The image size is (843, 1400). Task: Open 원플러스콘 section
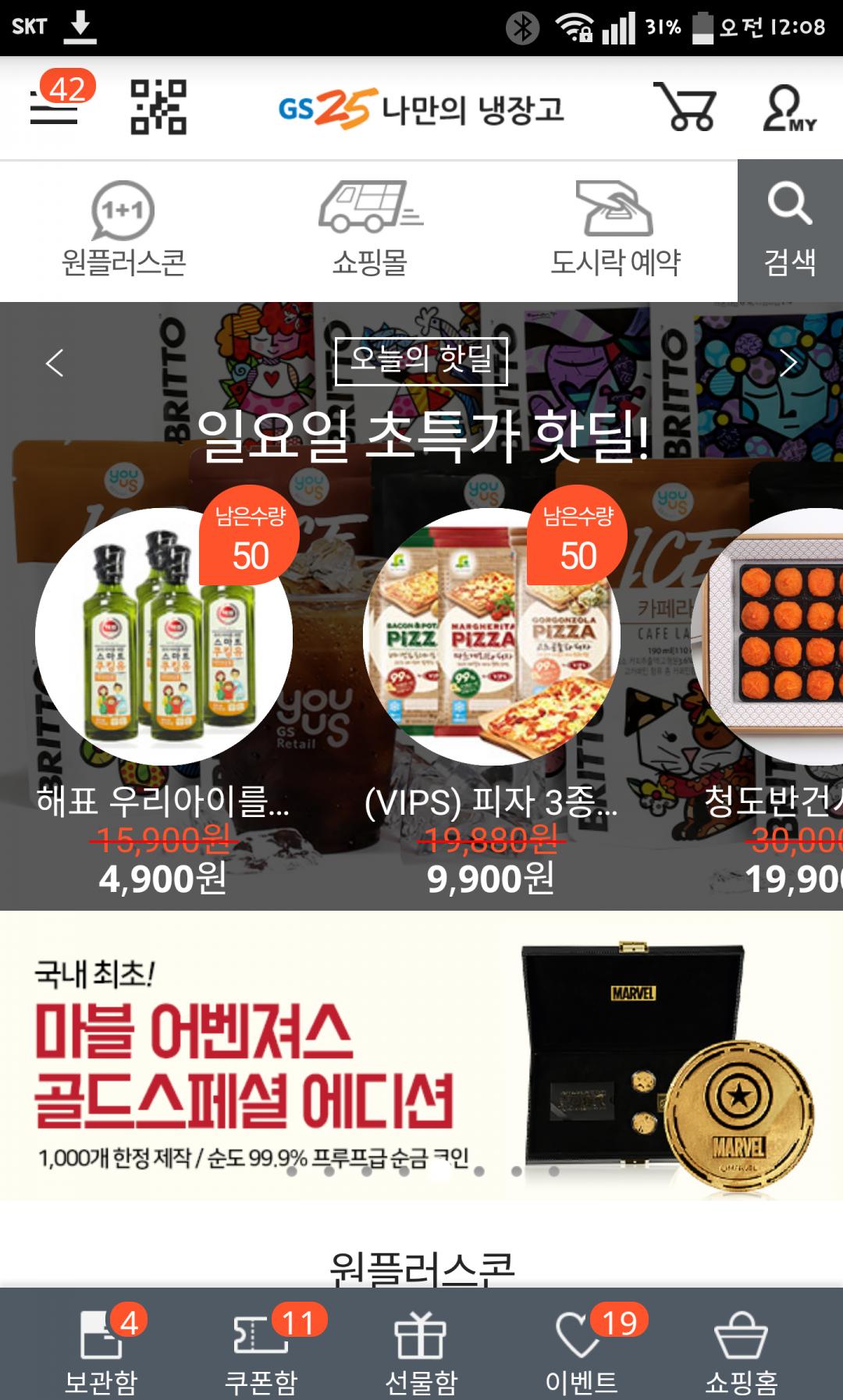pos(123,230)
